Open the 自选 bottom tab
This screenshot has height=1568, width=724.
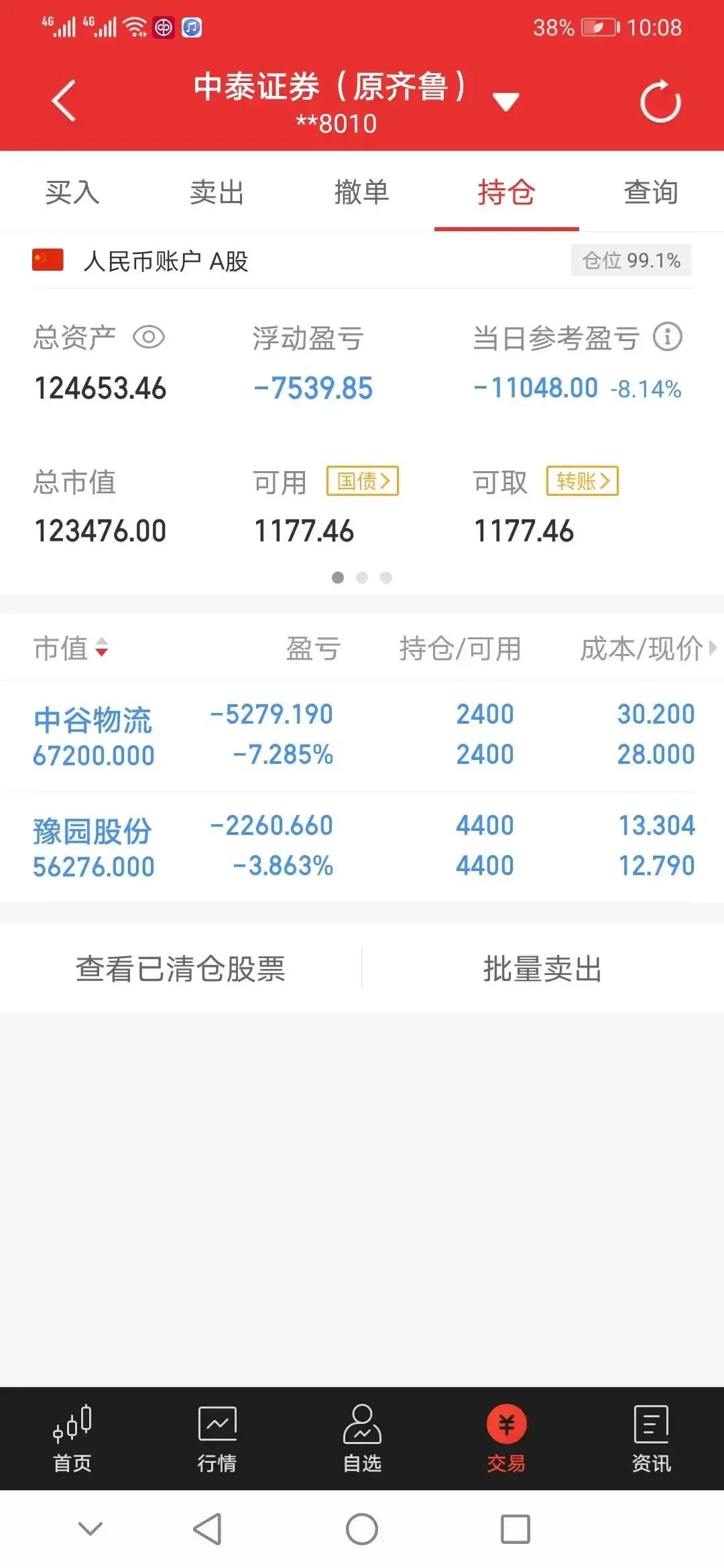click(x=362, y=1439)
